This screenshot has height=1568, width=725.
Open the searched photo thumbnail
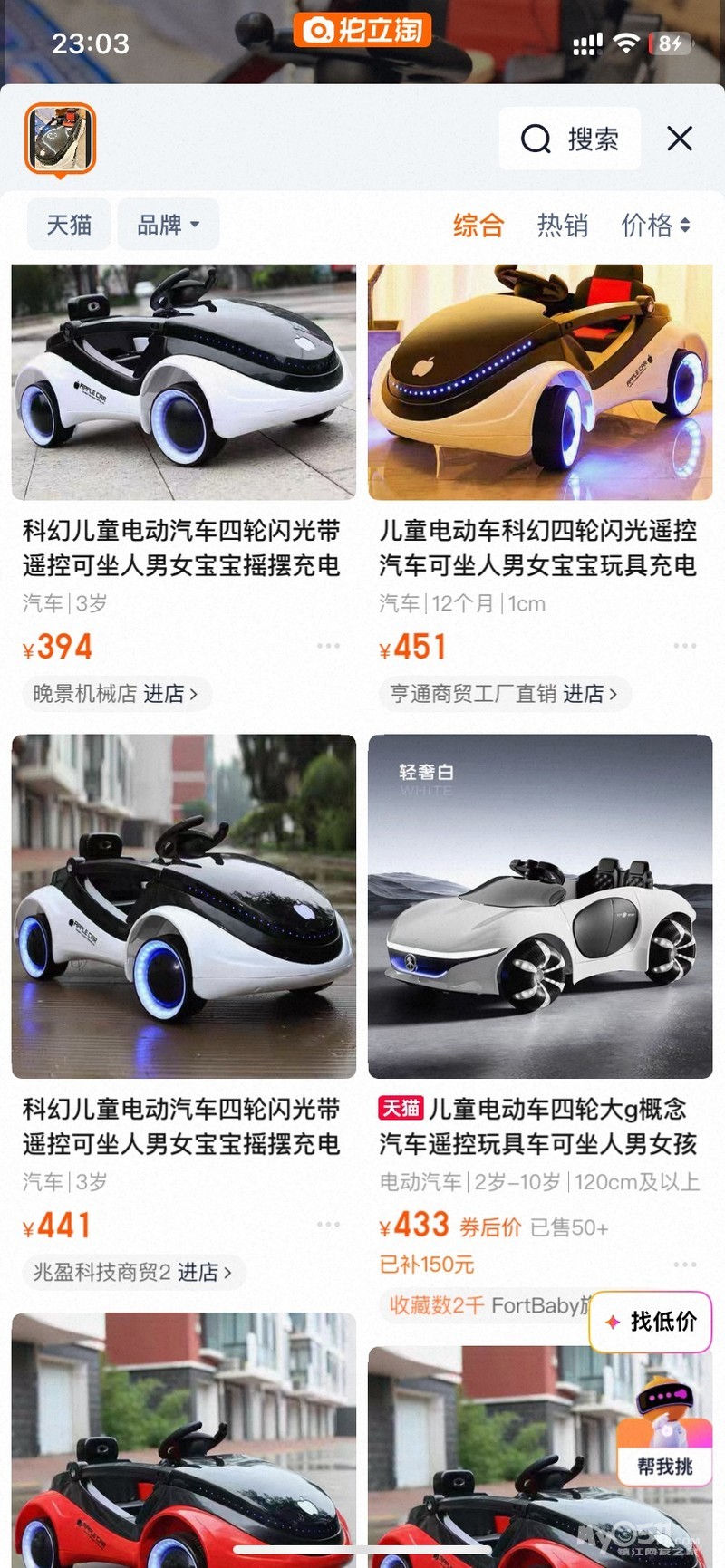pyautogui.click(x=60, y=139)
